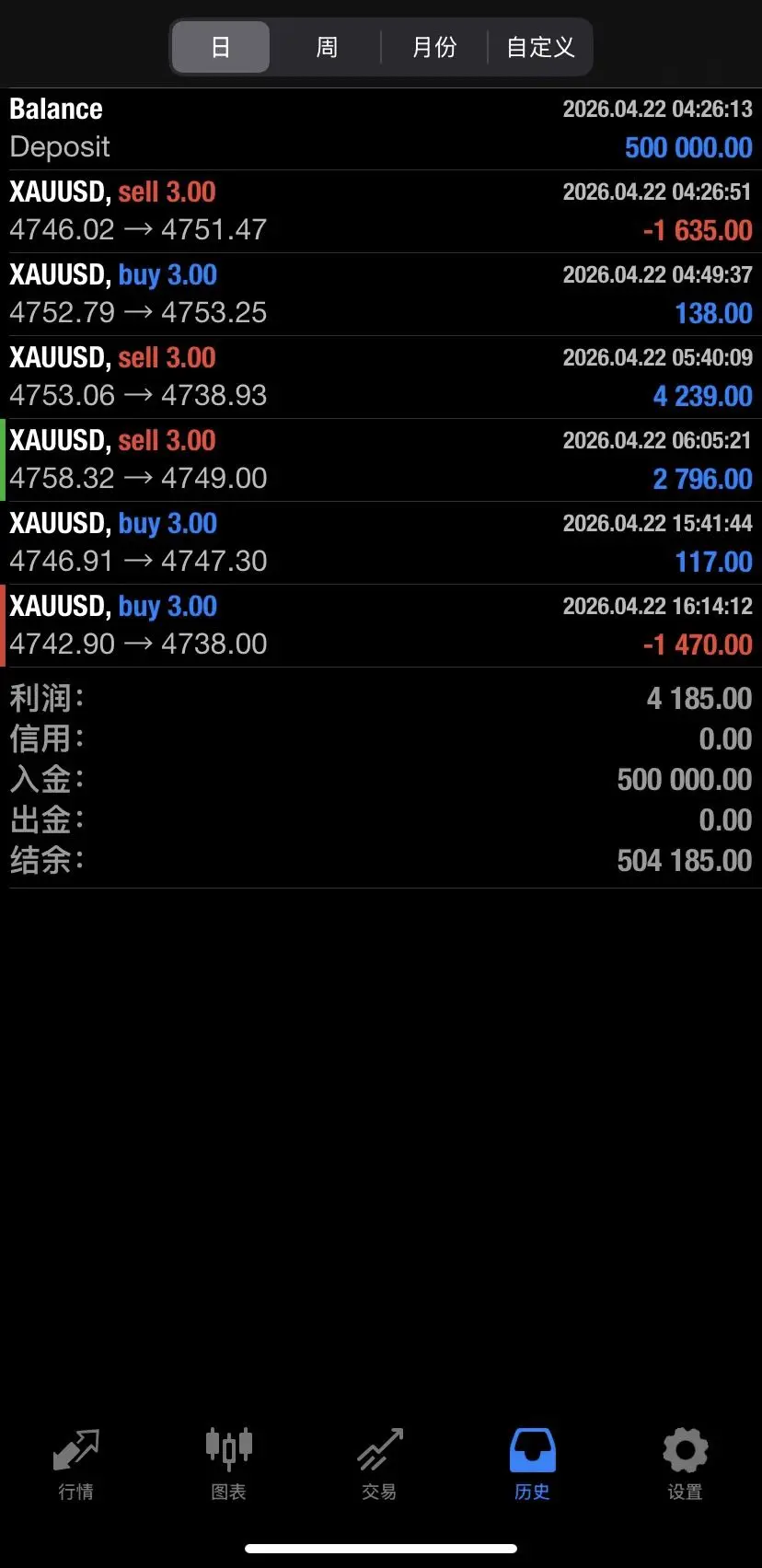Image resolution: width=762 pixels, height=1568 pixels.
Task: Switch to the 交易 trade tab
Action: pos(379,1464)
